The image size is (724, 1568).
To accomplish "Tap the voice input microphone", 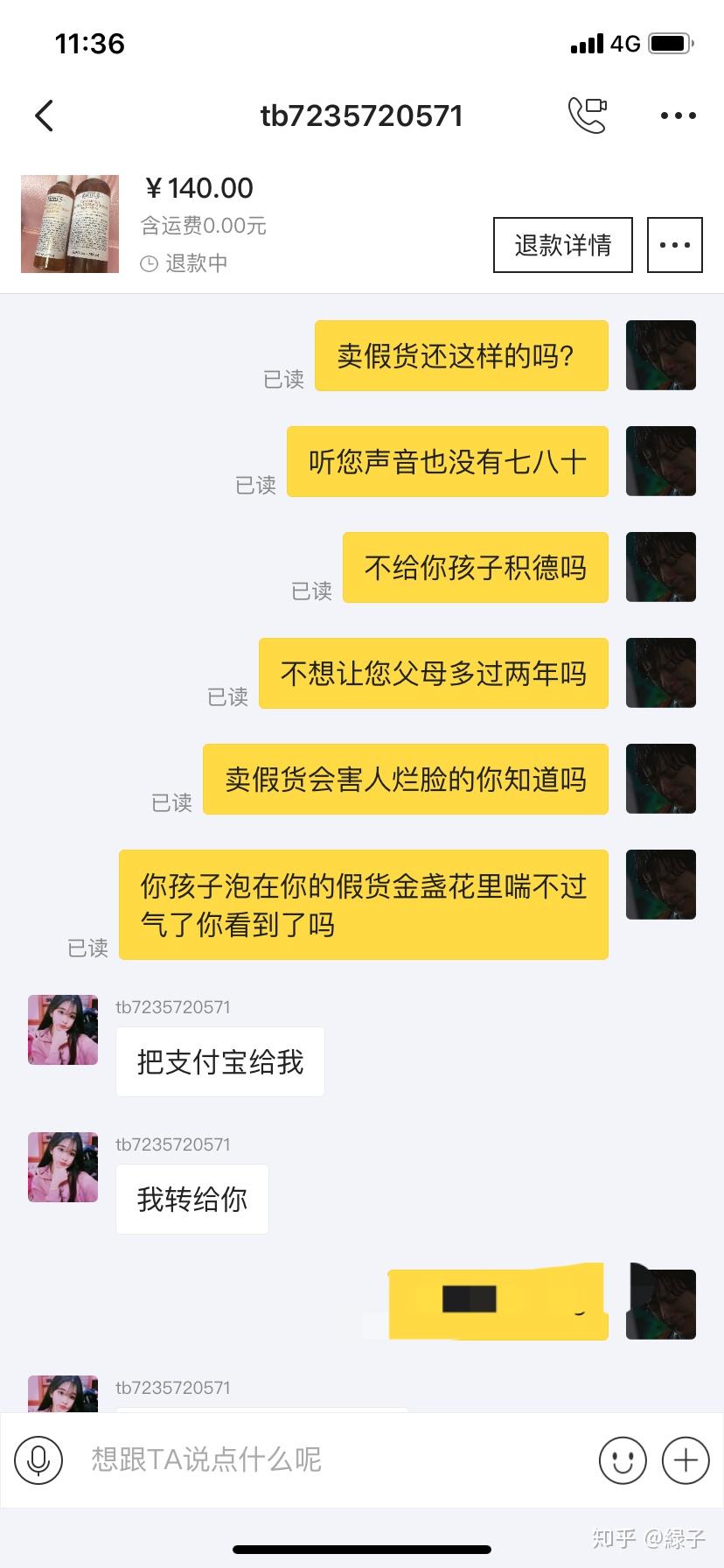I will click(38, 1459).
